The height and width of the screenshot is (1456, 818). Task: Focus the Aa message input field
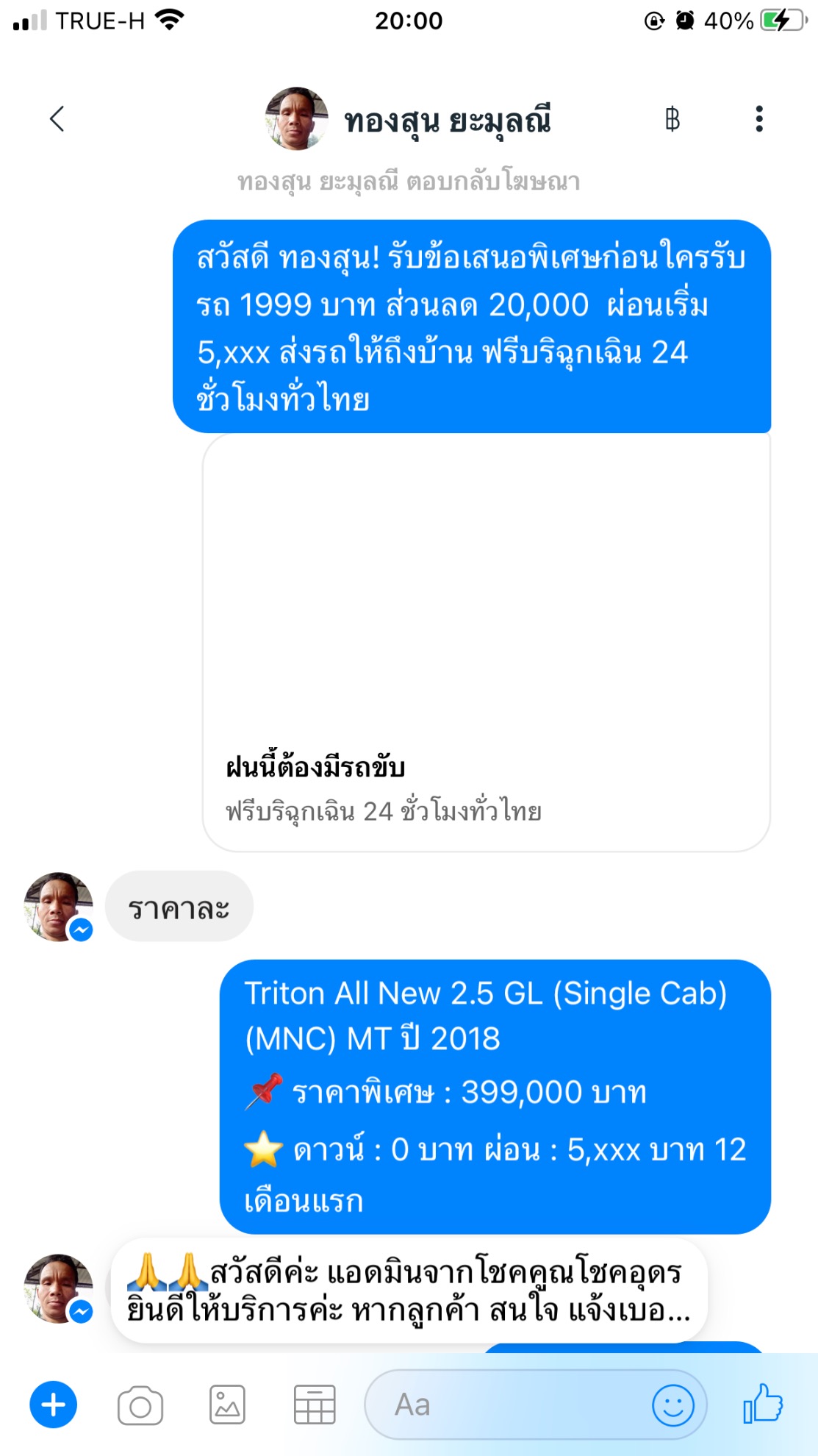(507, 1405)
